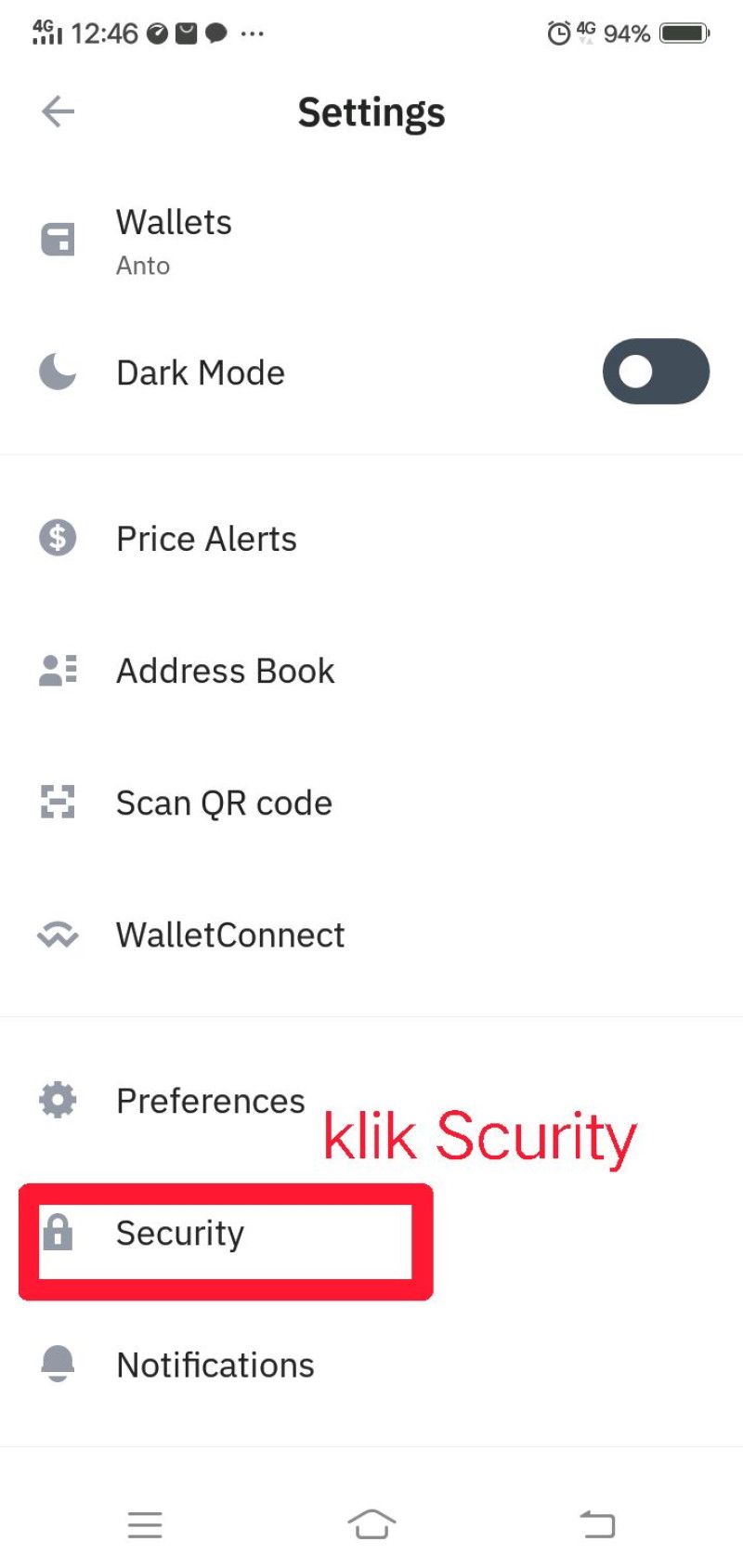This screenshot has height=1568, width=743.
Task: Open the system recent apps menu
Action: pyautogui.click(x=145, y=1524)
